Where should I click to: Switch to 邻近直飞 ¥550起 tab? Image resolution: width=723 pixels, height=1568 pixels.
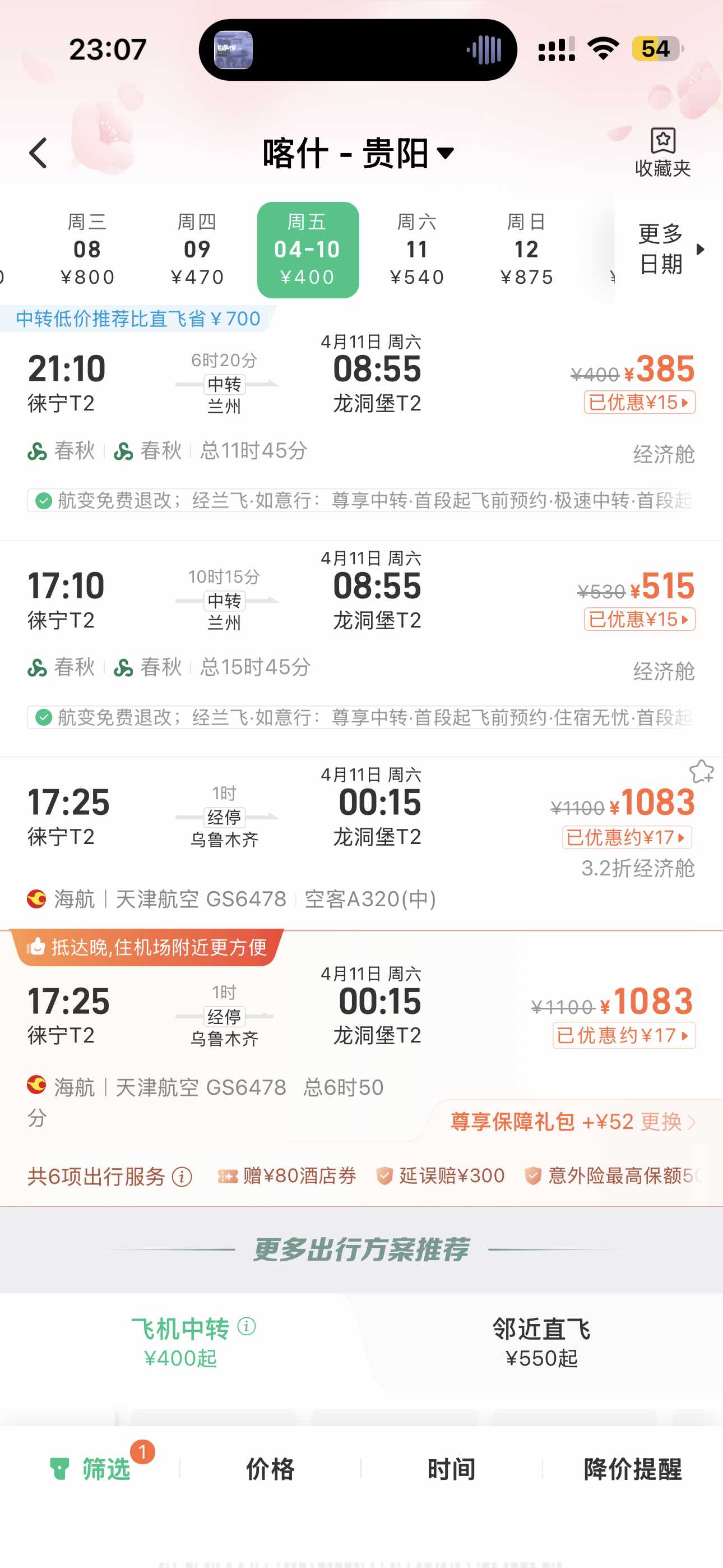tap(541, 1342)
